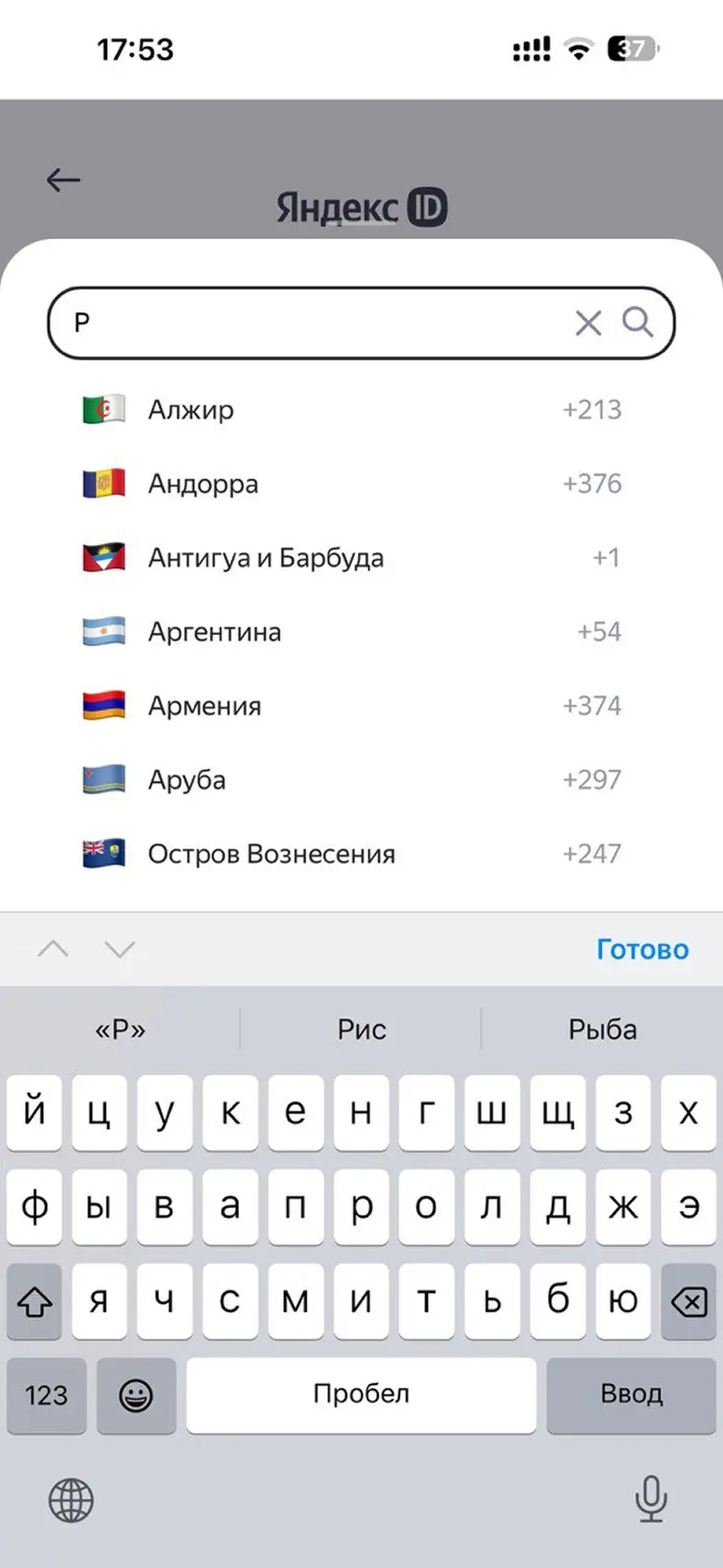Focus the country search field

[313, 323]
